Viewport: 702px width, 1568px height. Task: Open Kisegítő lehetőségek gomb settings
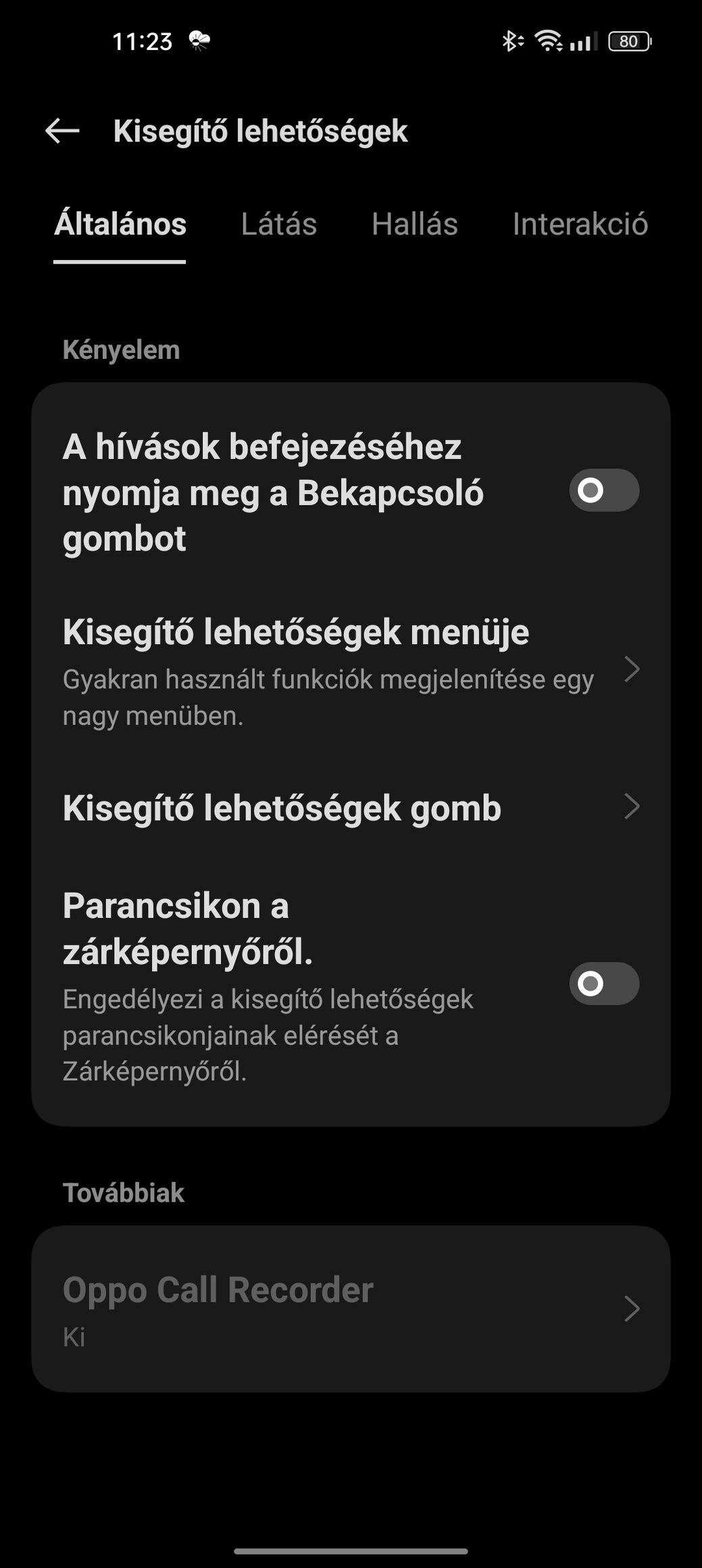pyautogui.click(x=351, y=808)
